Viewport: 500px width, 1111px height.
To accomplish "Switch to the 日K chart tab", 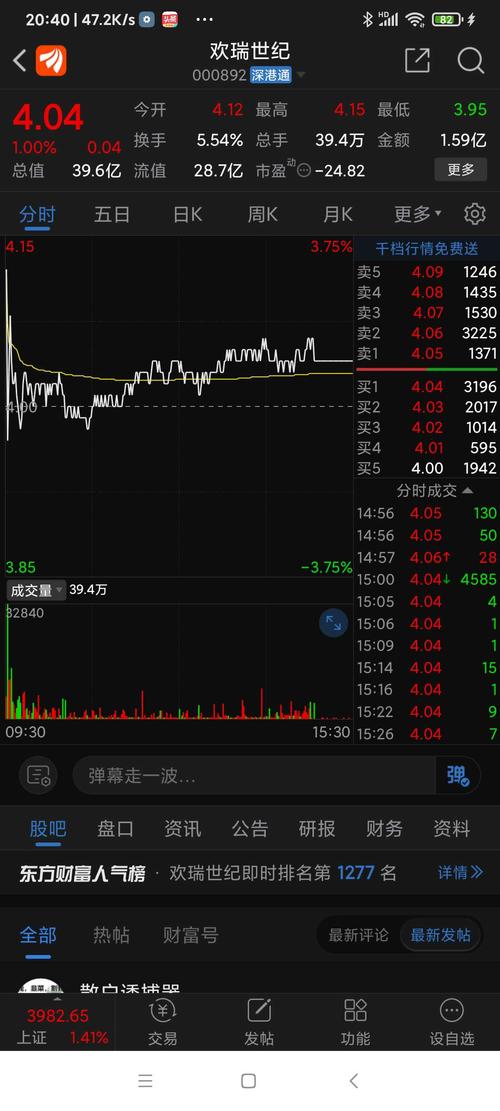I will (188, 214).
